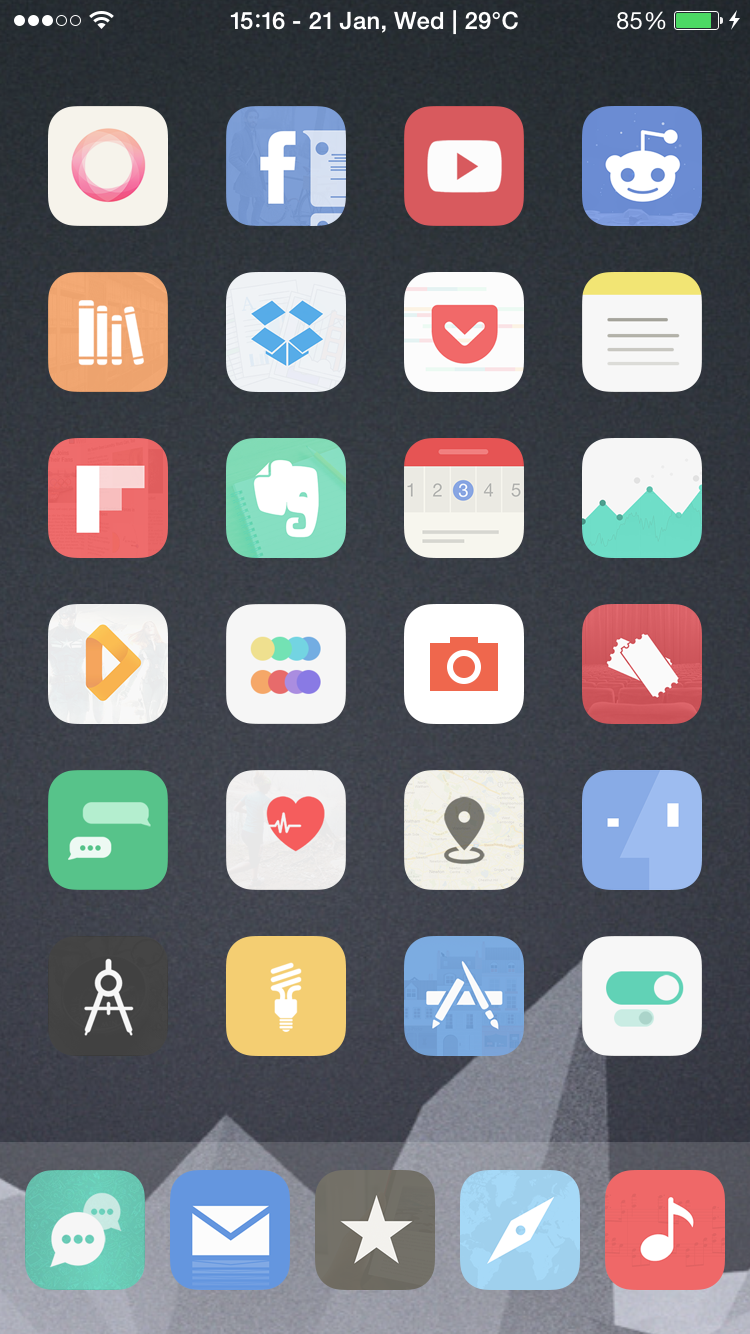
Task: Open the Notes app
Action: [642, 332]
